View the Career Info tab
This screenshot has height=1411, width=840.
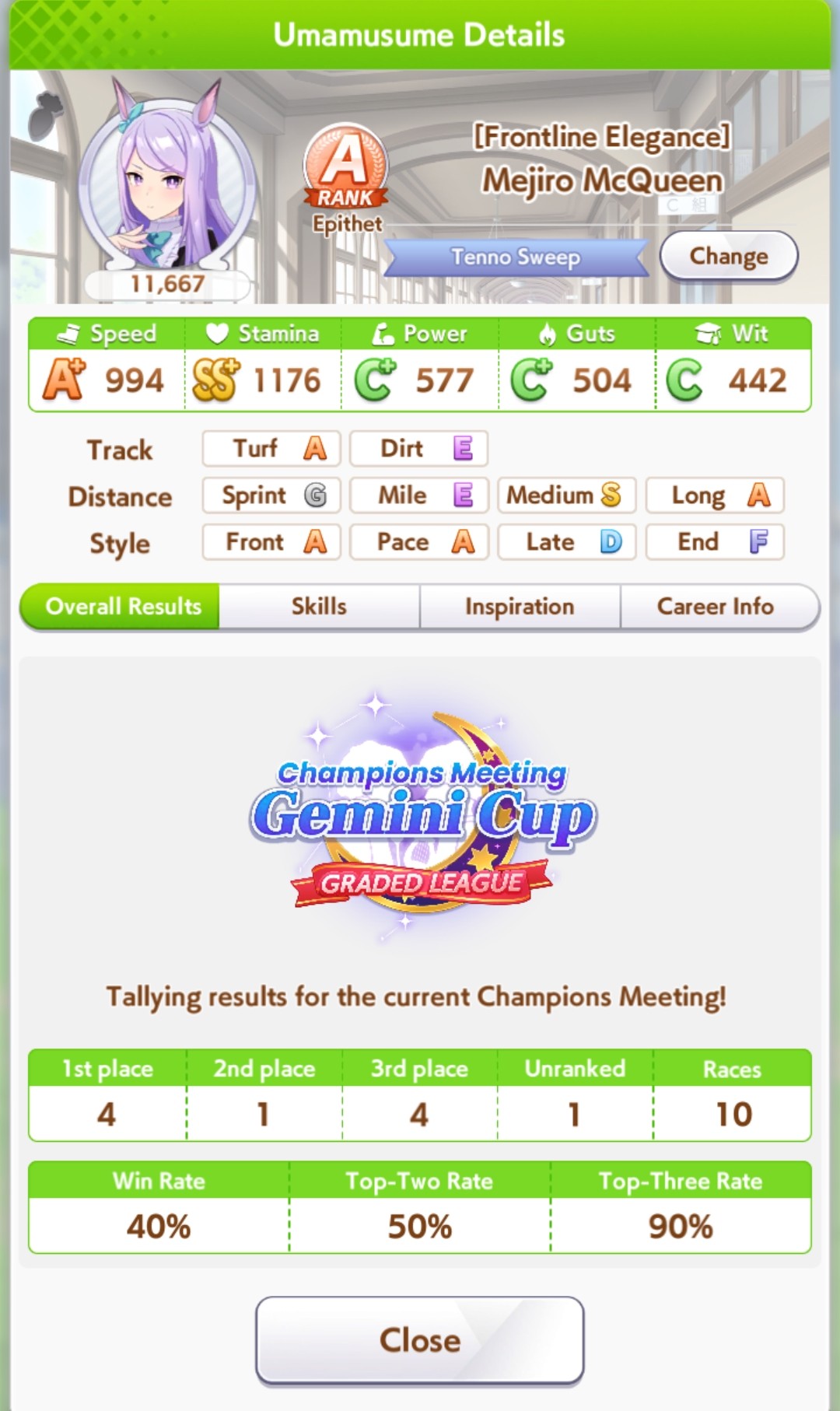click(x=716, y=607)
